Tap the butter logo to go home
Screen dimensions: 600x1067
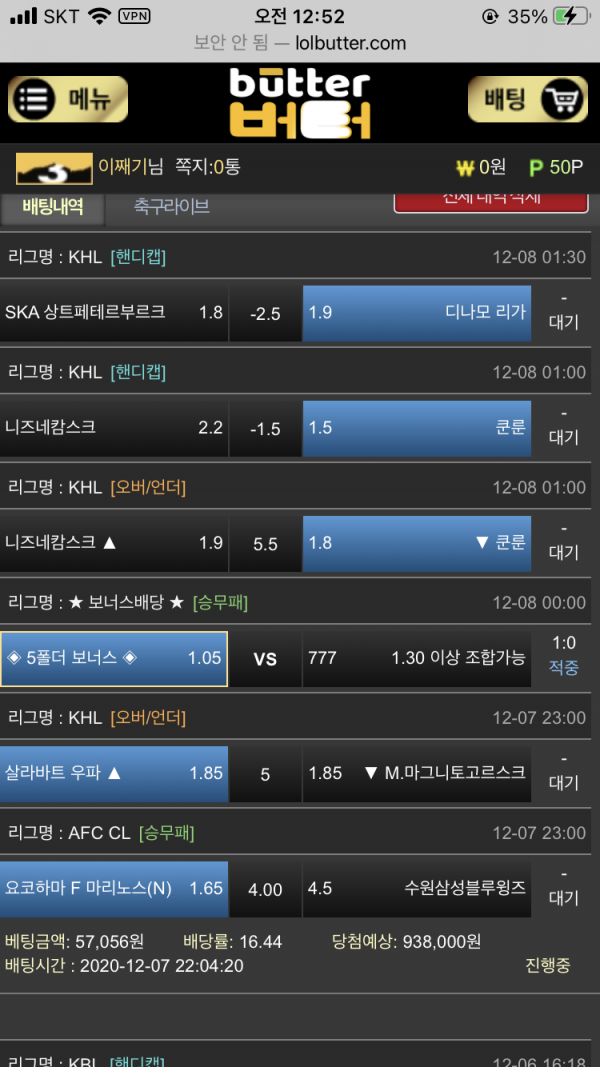pyautogui.click(x=300, y=102)
